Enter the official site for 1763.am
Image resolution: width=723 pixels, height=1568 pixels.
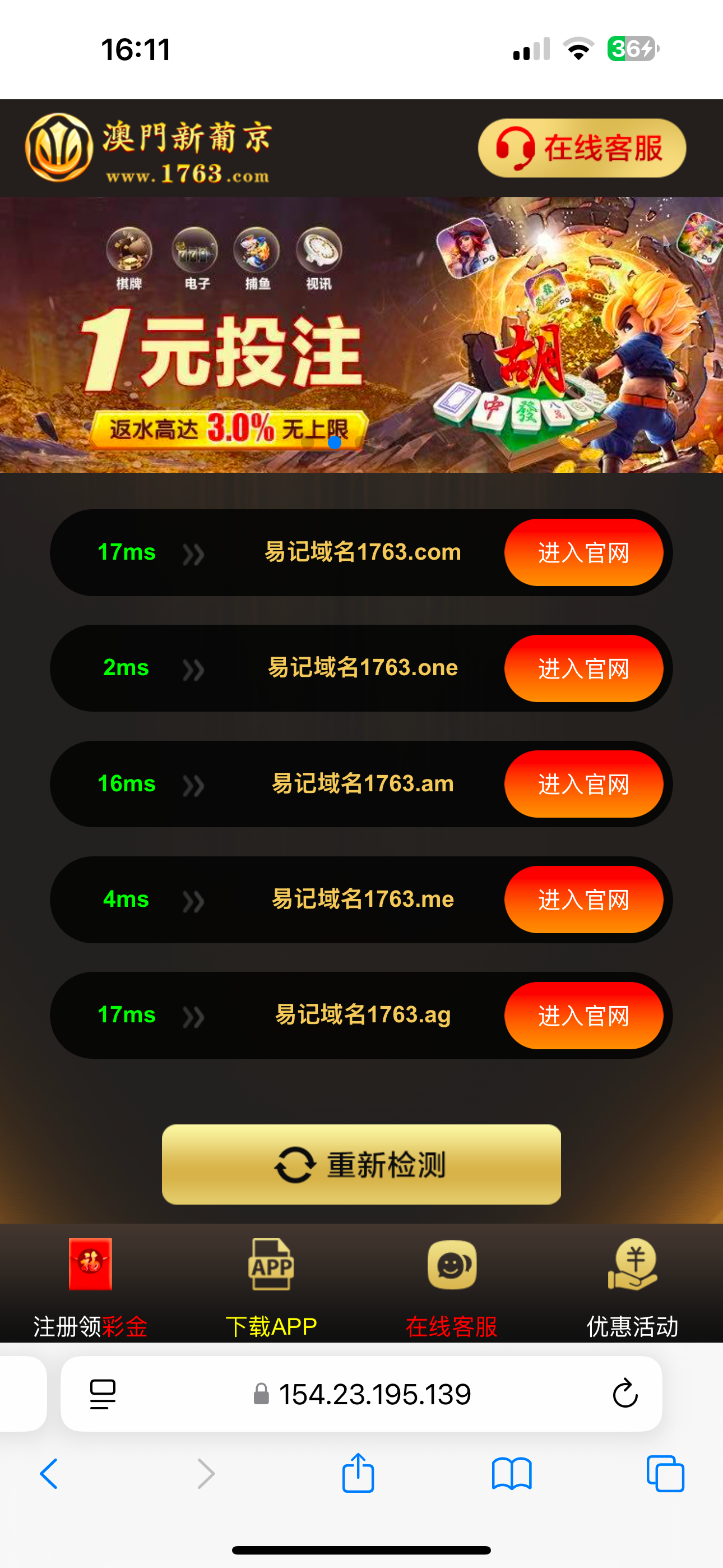583,784
